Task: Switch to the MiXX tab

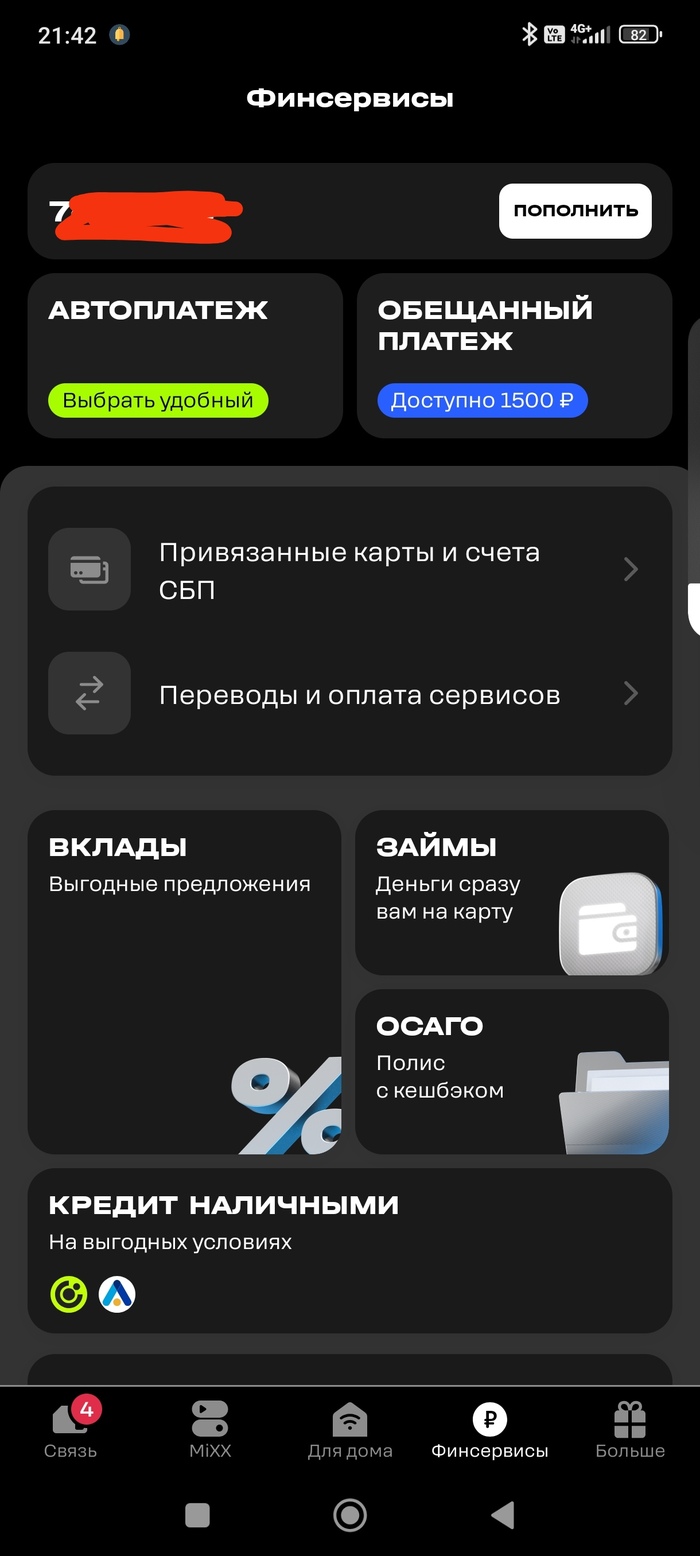Action: tap(210, 1430)
